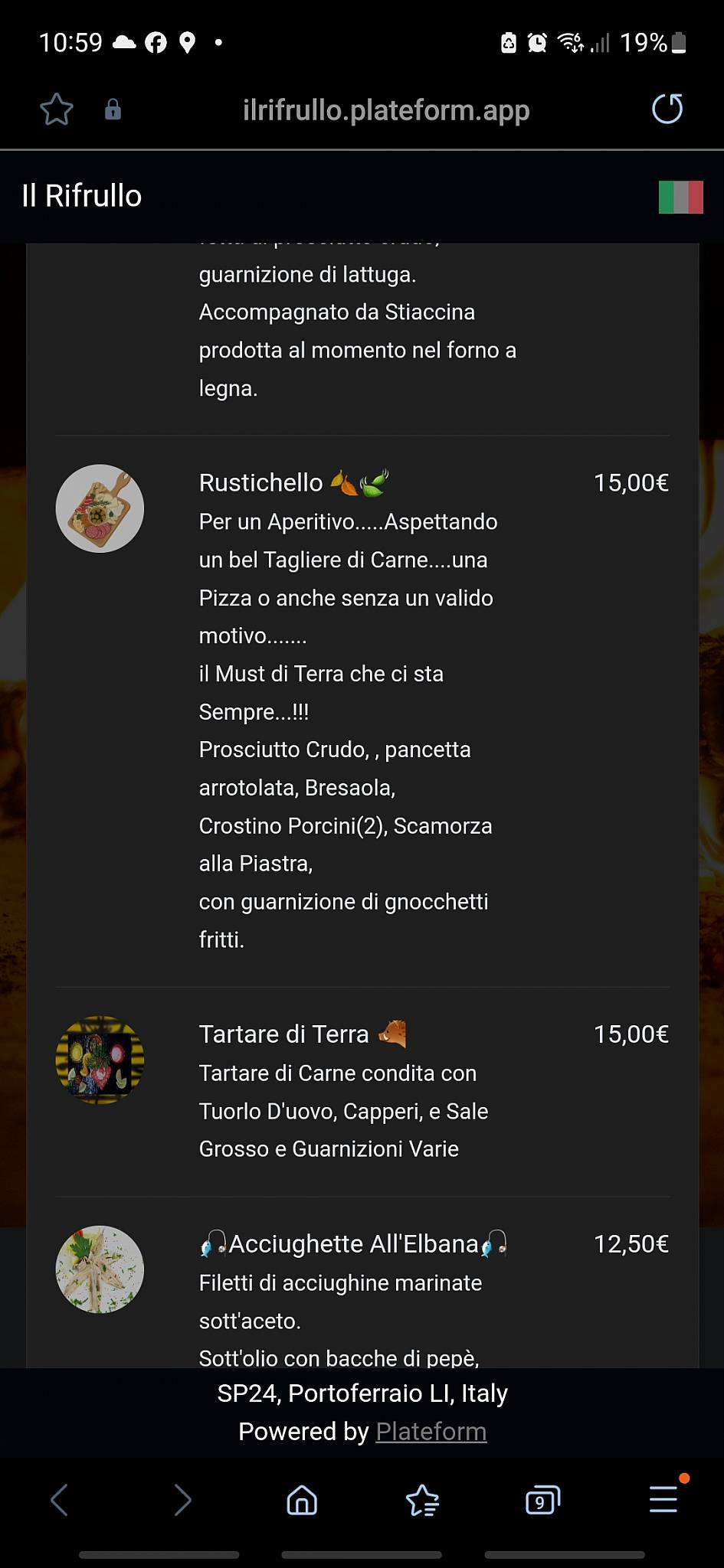
Task: Tap the address bar showing ilrifrullo.plateform.app
Action: (x=385, y=109)
